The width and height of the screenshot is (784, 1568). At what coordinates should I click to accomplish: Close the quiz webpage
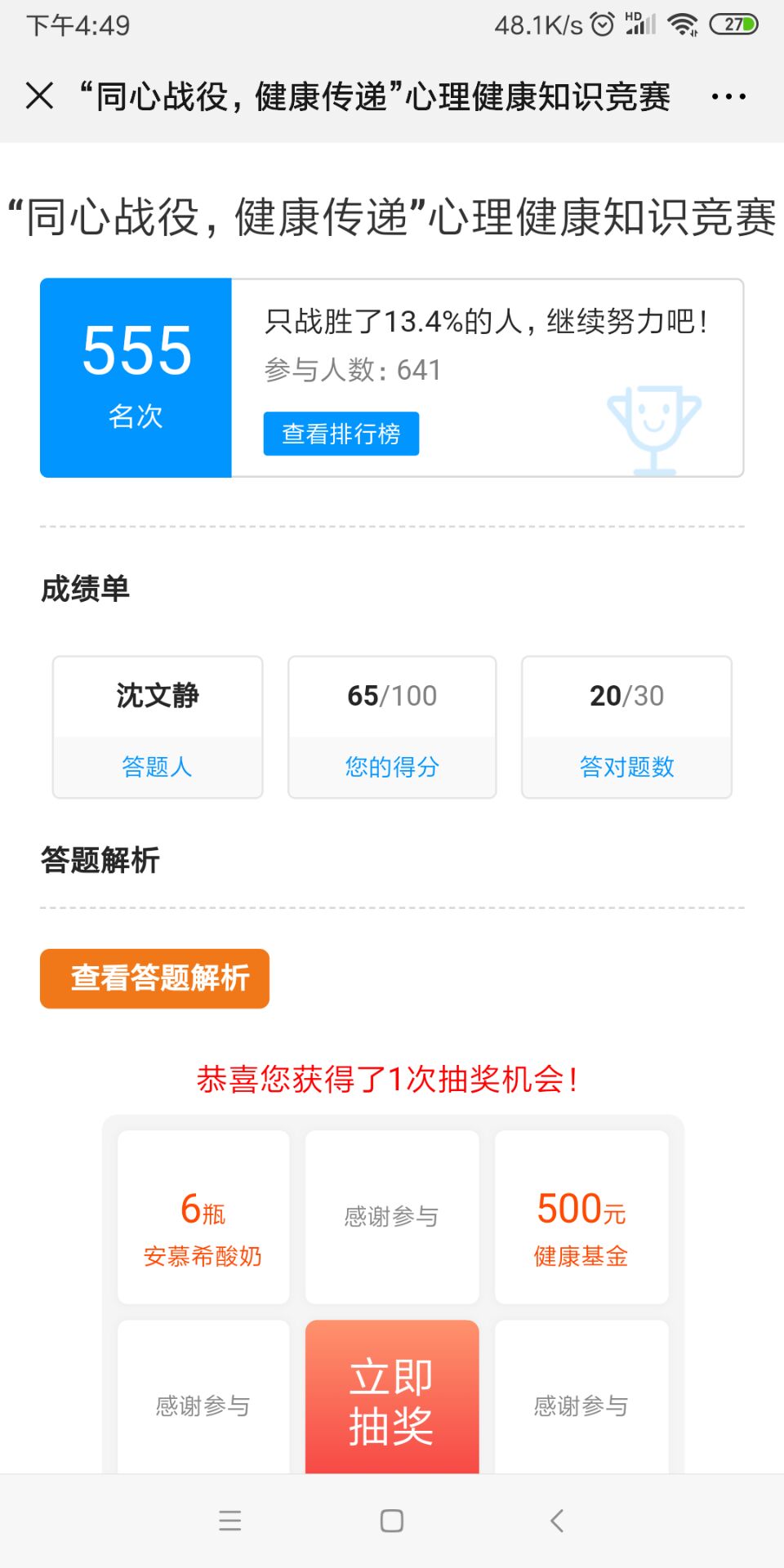tap(39, 96)
